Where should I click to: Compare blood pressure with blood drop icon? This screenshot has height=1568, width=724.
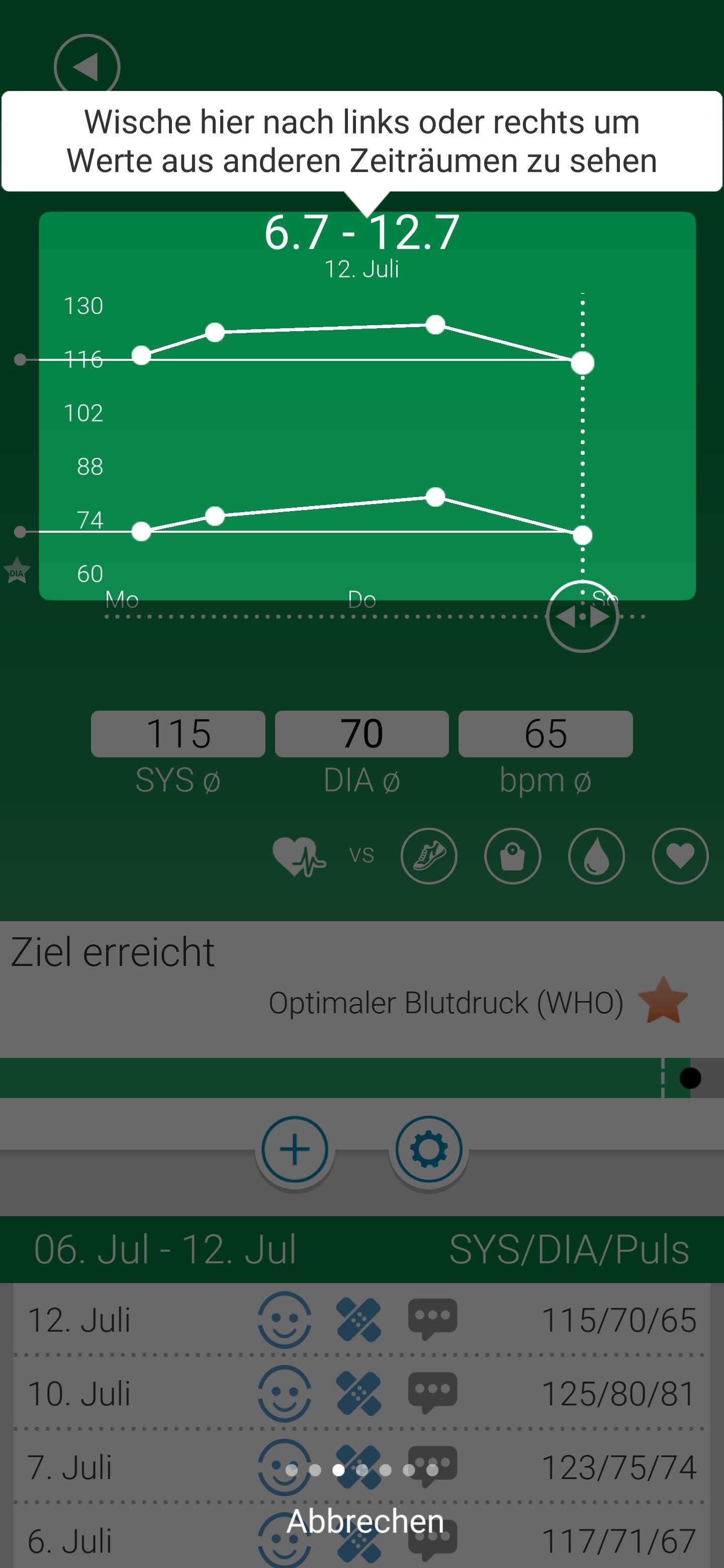coord(596,855)
